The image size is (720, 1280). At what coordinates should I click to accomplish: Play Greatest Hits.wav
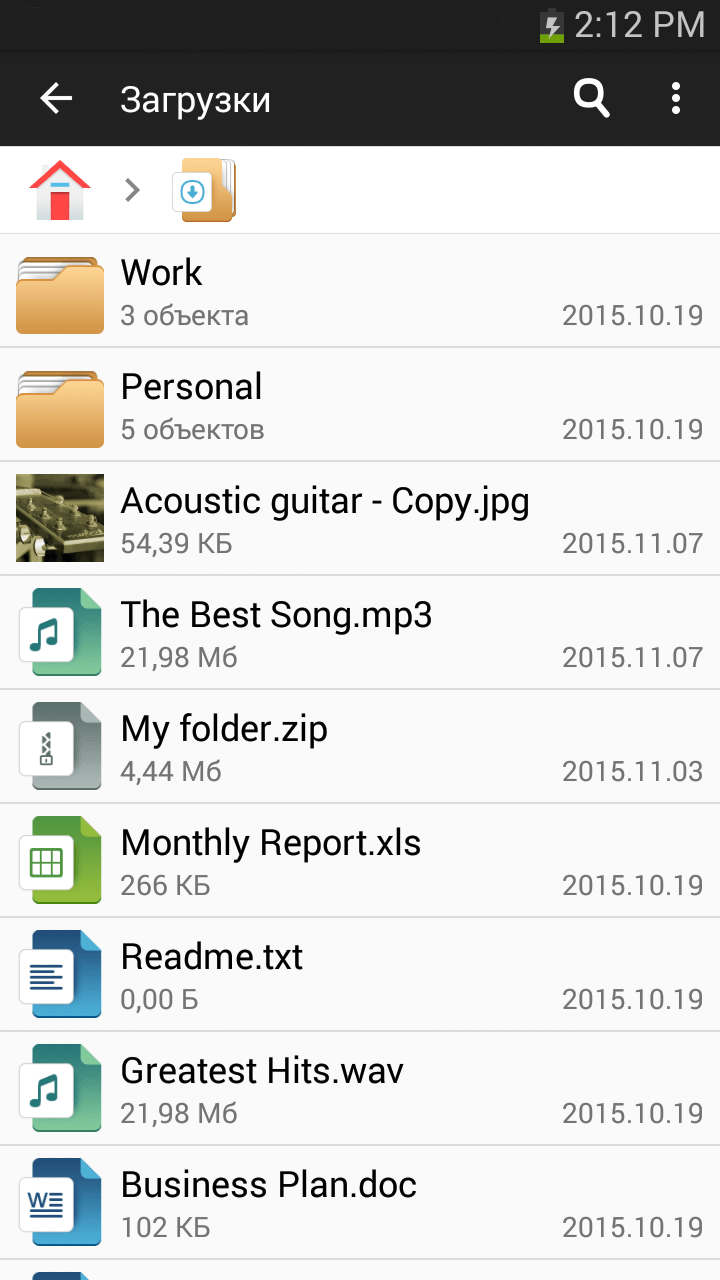click(360, 1089)
